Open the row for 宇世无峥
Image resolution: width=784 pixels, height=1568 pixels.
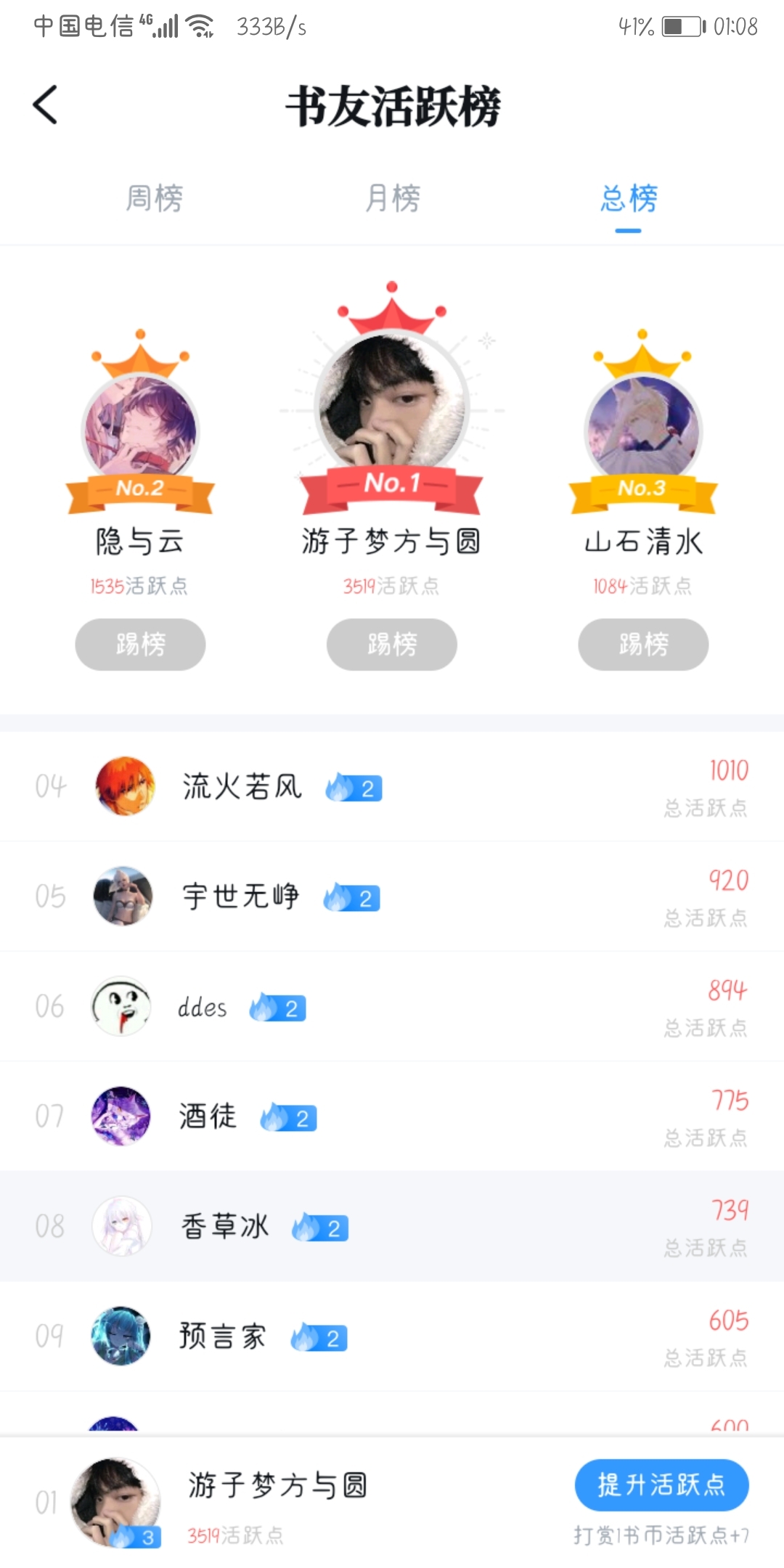pos(392,897)
